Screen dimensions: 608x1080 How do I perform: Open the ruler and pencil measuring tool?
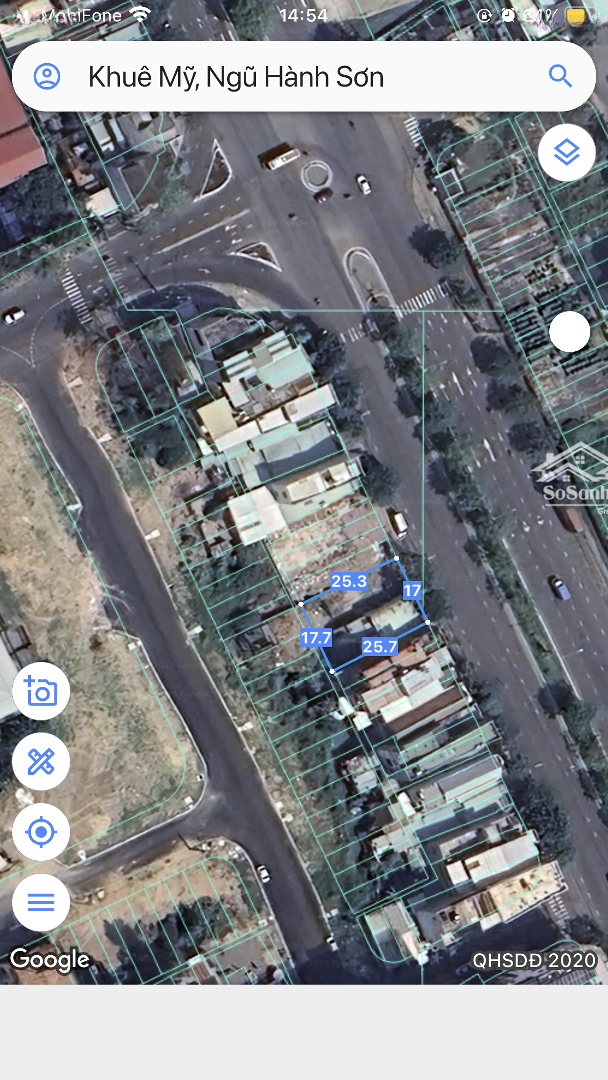pos(41,762)
